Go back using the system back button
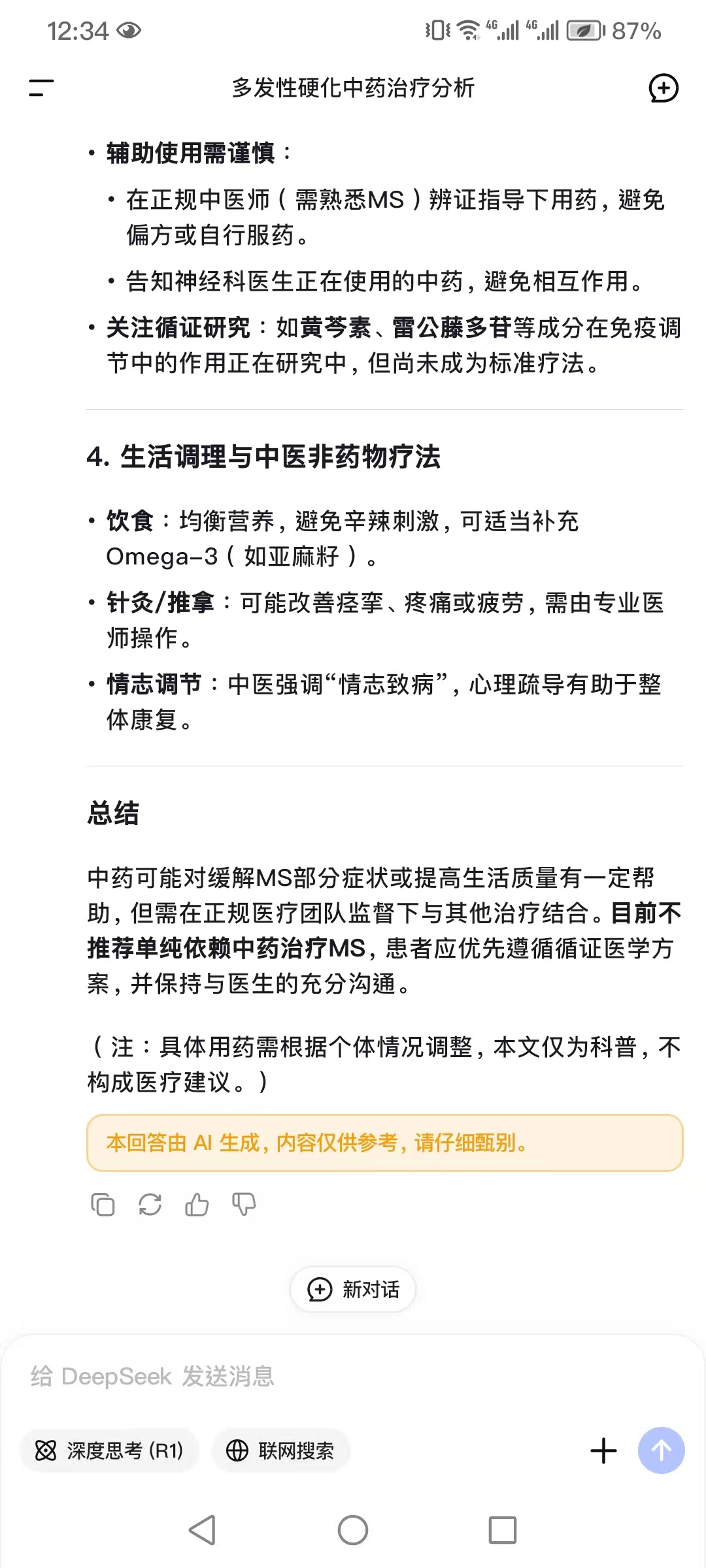 click(x=202, y=1530)
